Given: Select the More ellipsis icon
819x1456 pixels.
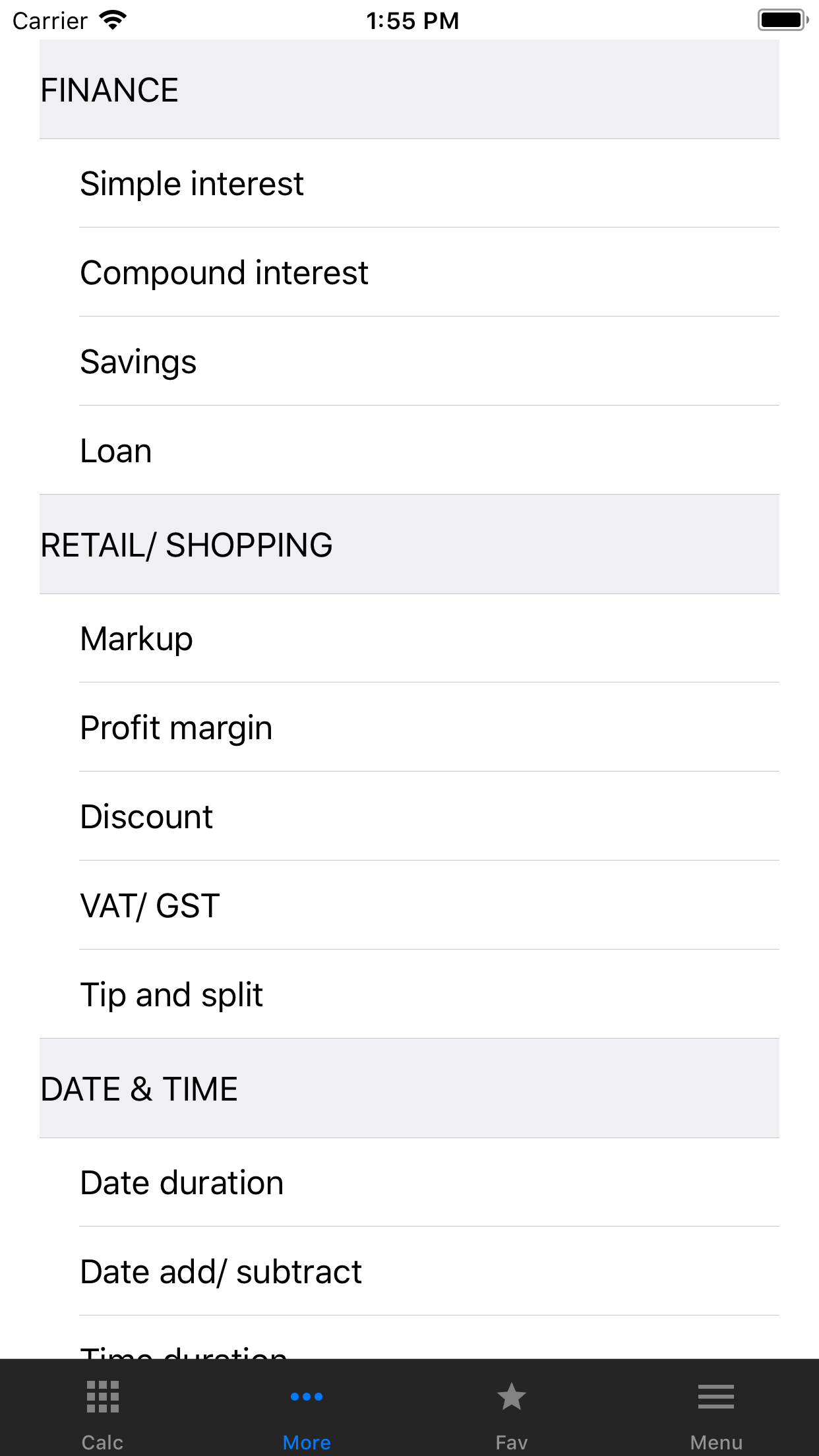Looking at the screenshot, I should click(306, 1395).
